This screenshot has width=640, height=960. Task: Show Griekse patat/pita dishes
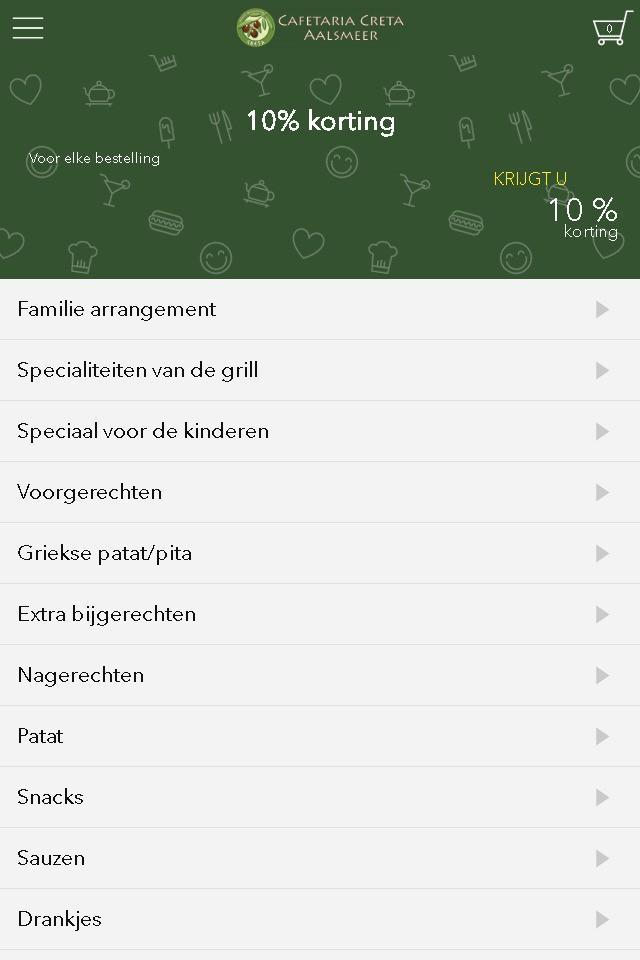tap(320, 553)
